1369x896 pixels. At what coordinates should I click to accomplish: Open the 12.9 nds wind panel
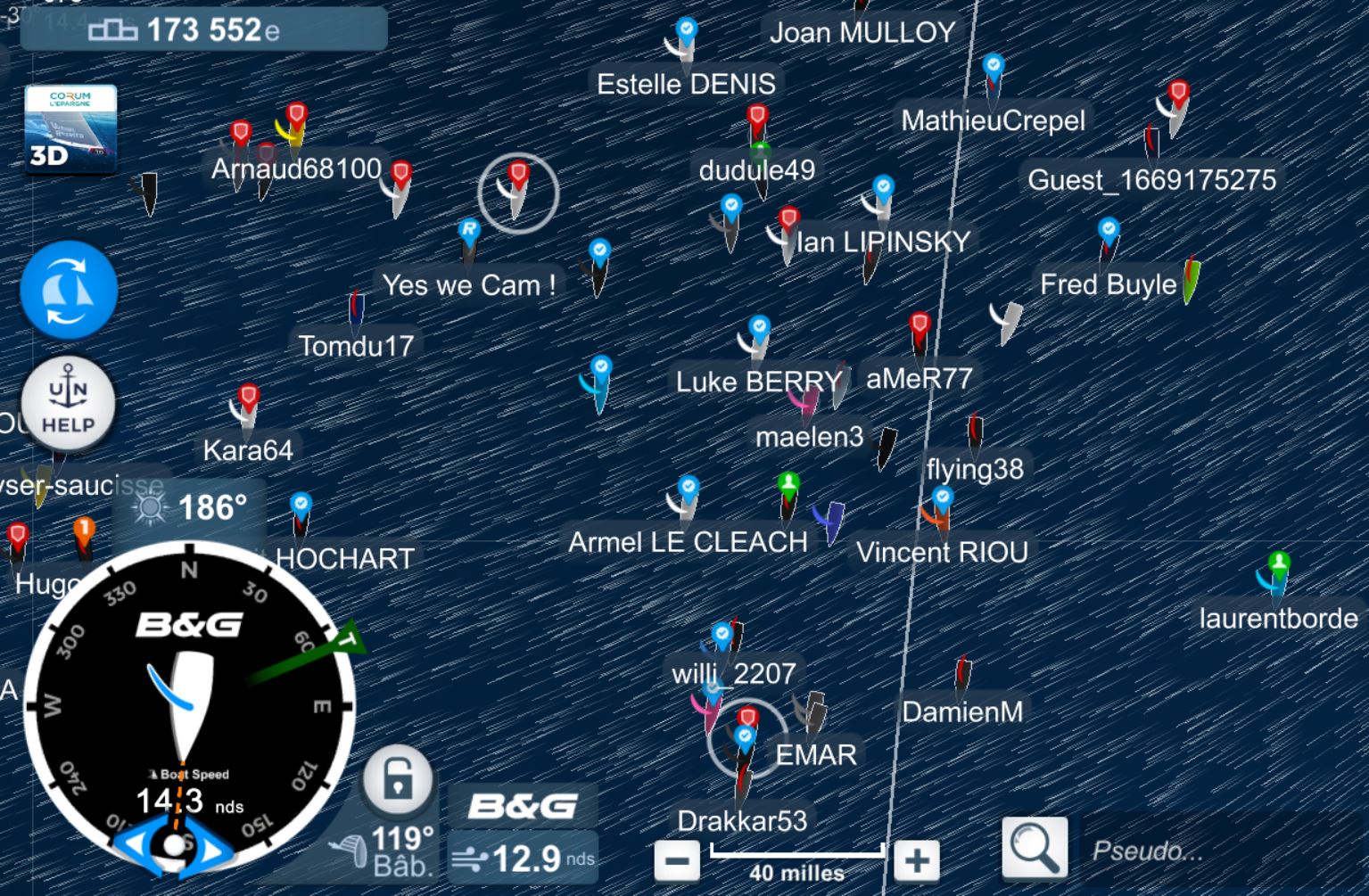(x=523, y=859)
